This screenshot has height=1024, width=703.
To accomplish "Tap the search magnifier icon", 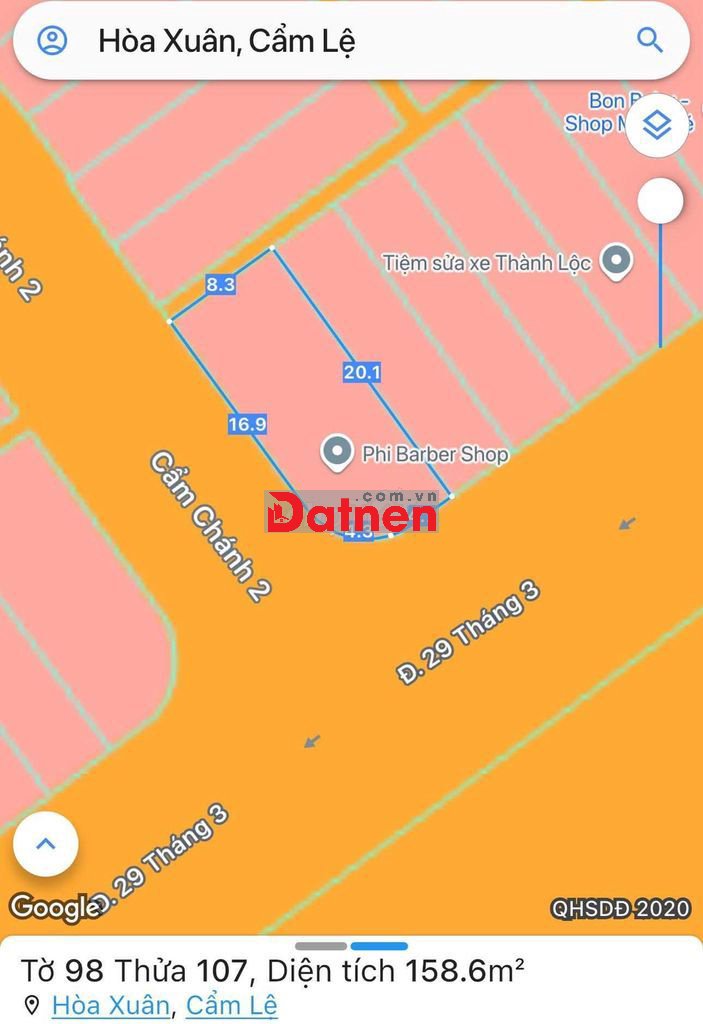I will pos(650,41).
